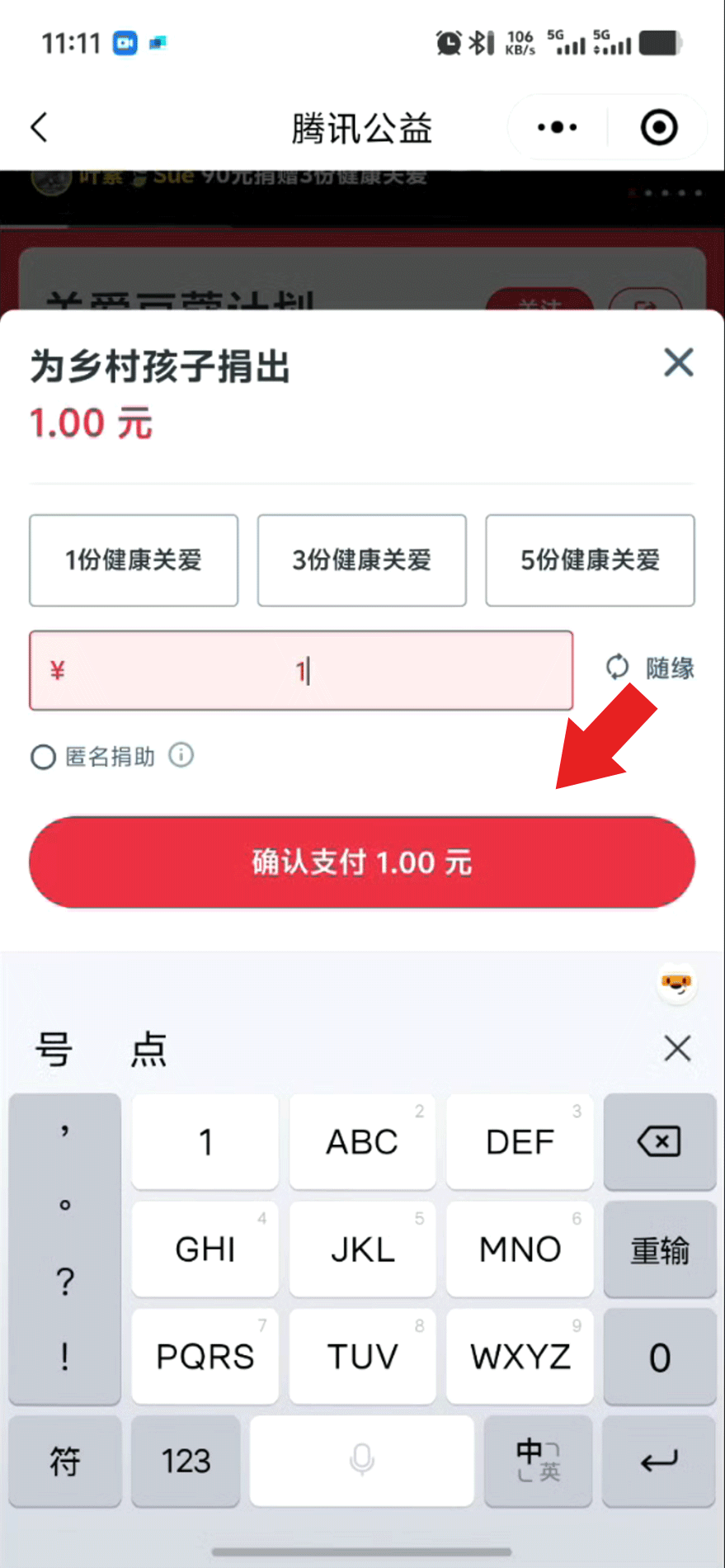Enable the 匿名捐助 anonymous donation option
The image size is (725, 1568).
point(43,757)
